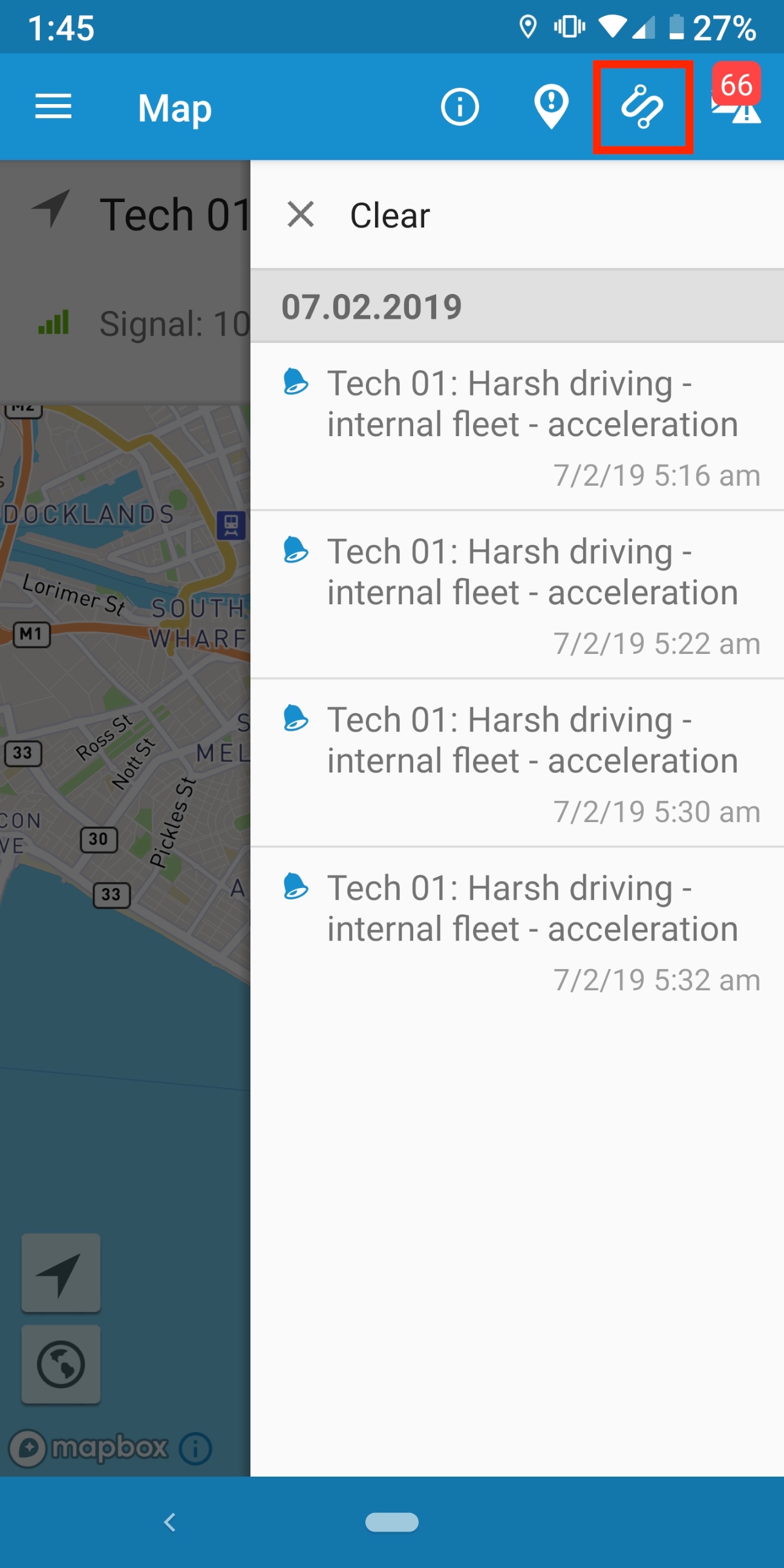Go back using system navigation

pyautogui.click(x=170, y=1523)
